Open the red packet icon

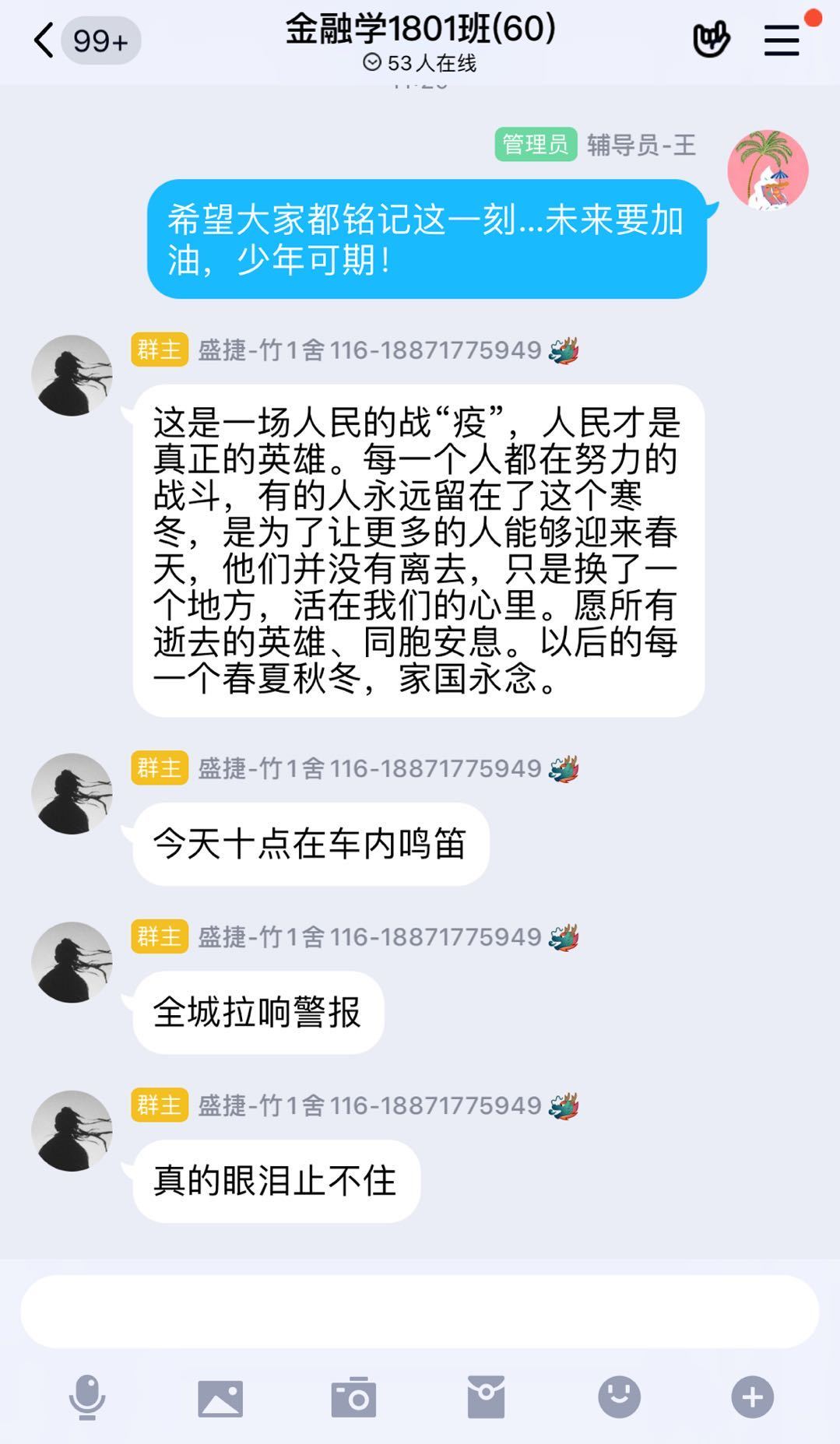pos(486,1397)
